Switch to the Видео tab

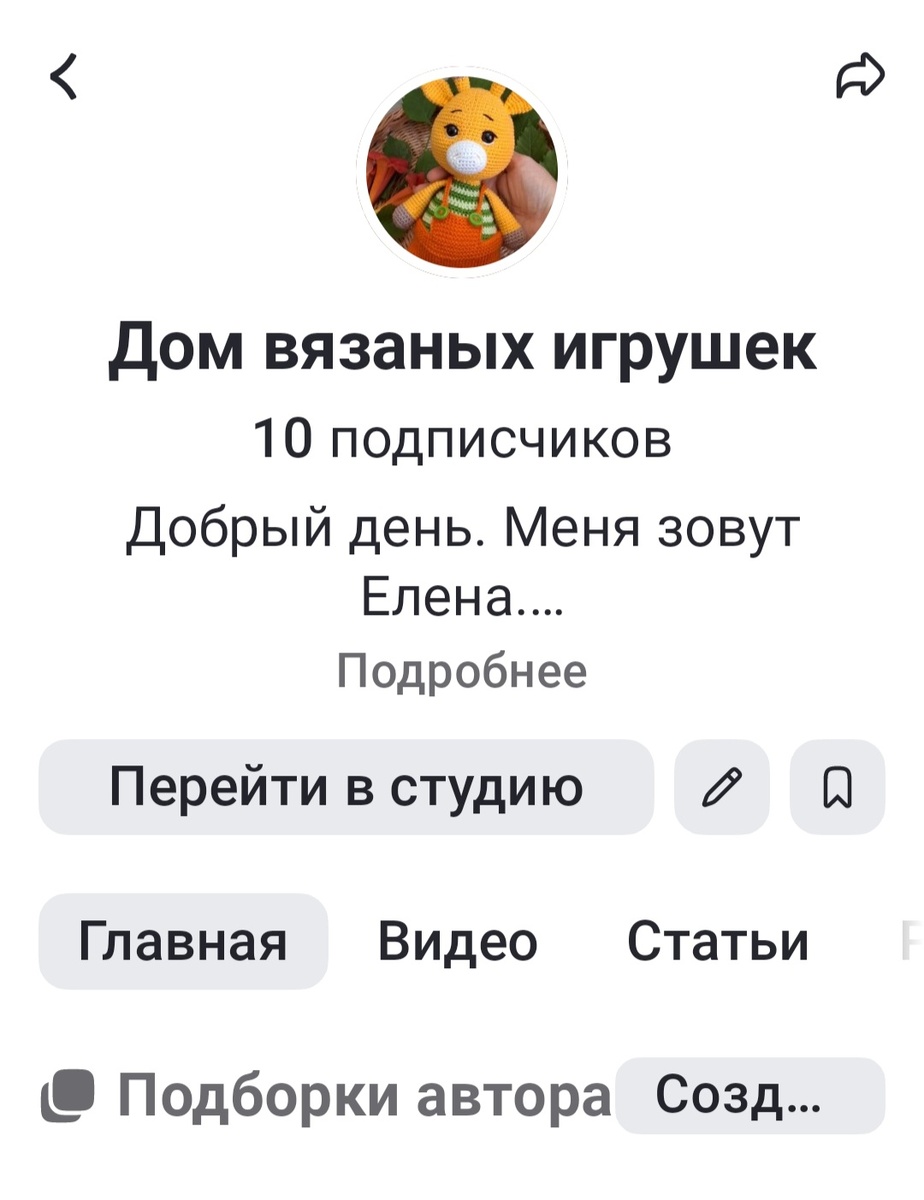(457, 940)
